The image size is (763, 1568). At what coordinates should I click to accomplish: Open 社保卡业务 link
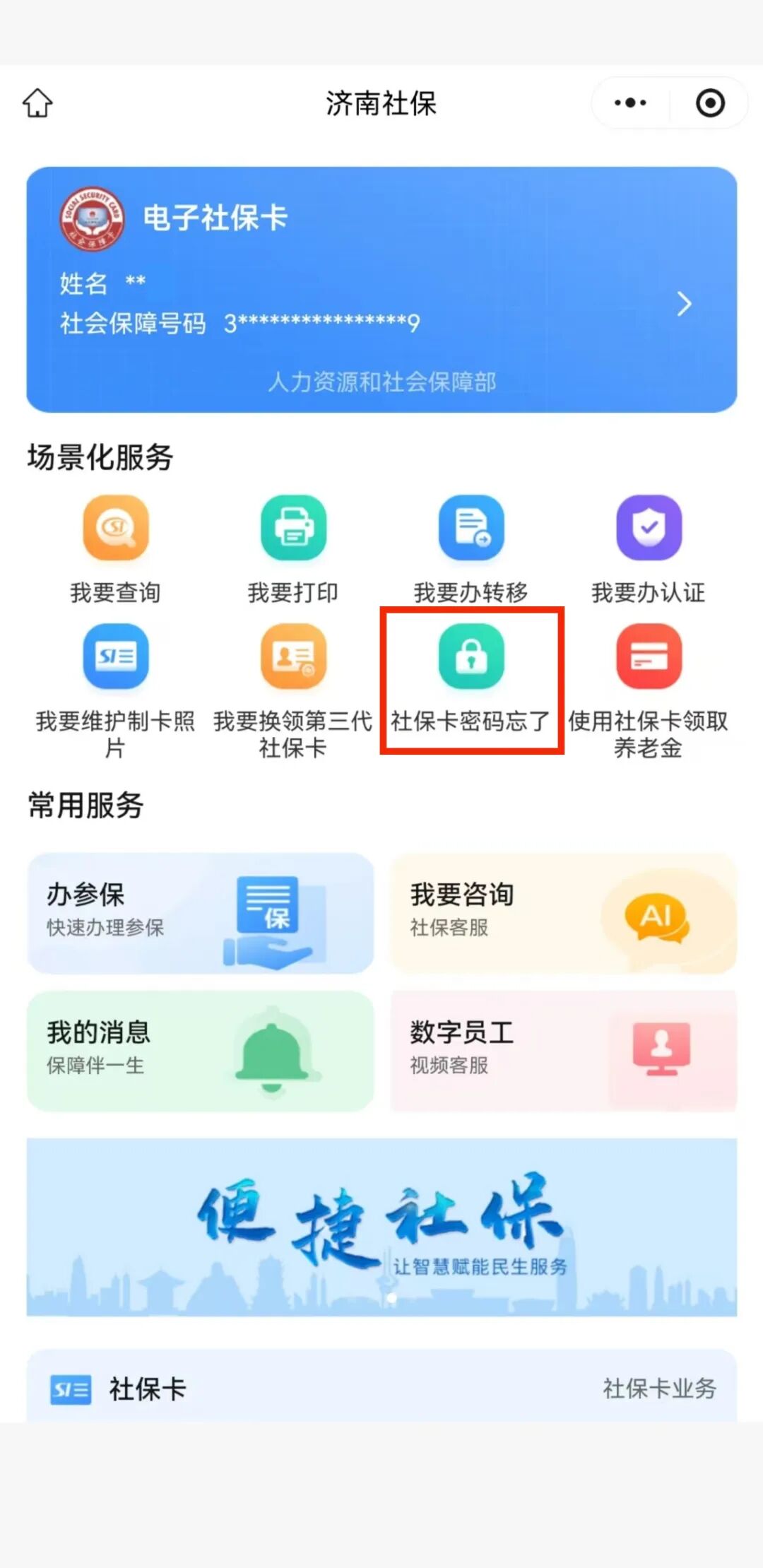658,1389
